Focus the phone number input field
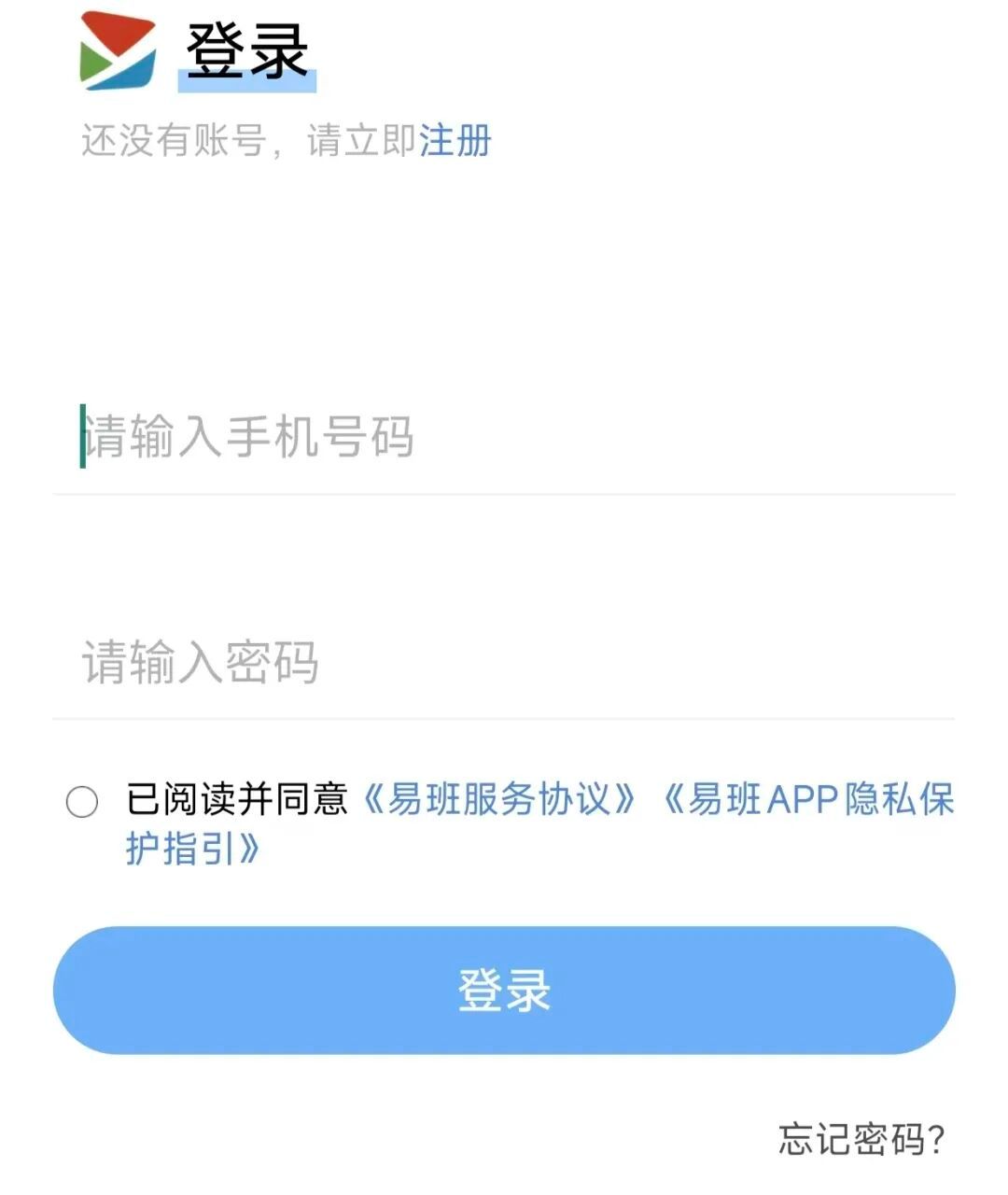The image size is (1008, 1195). click(x=504, y=437)
